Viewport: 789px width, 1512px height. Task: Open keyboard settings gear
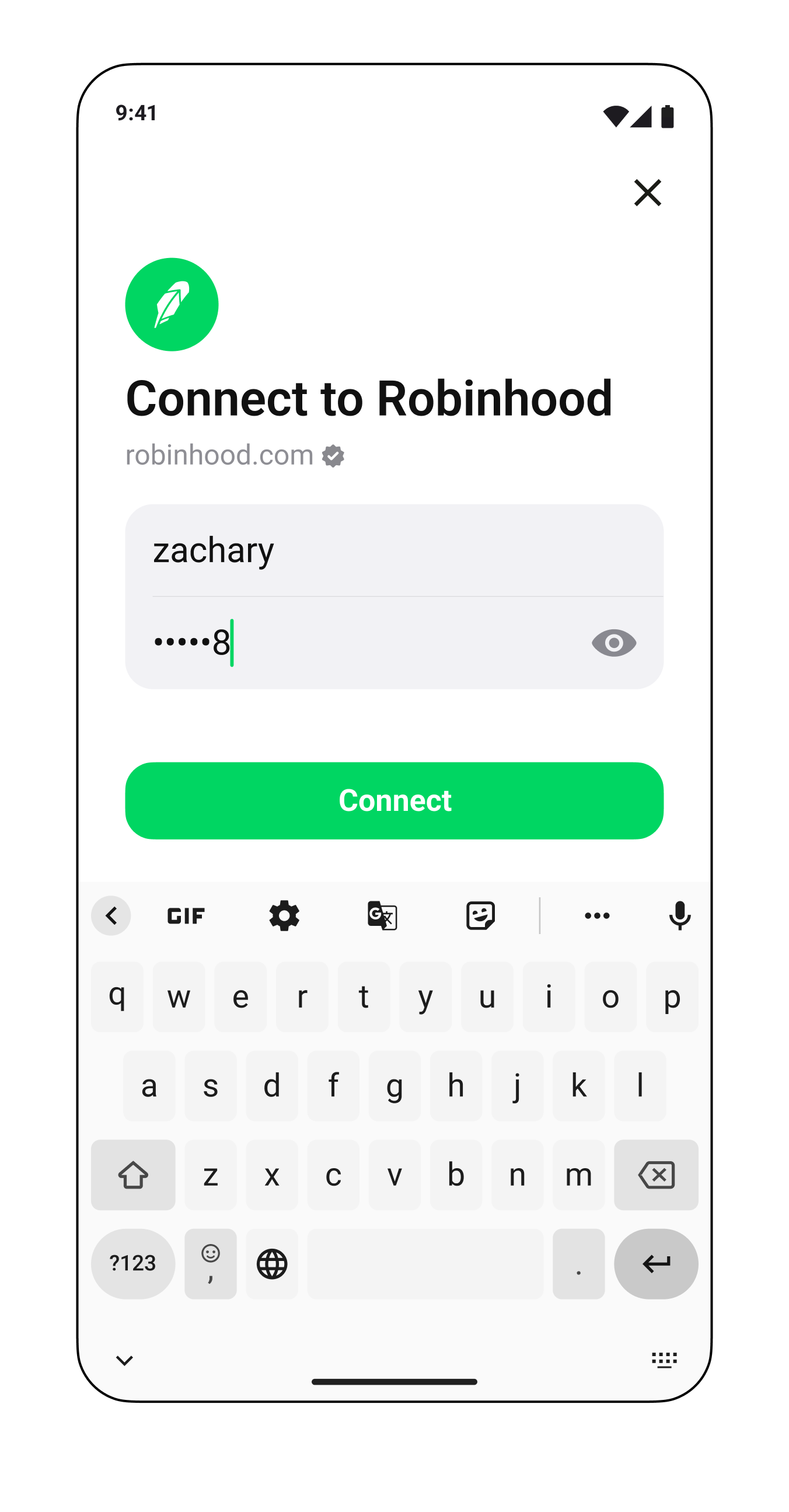(x=284, y=915)
